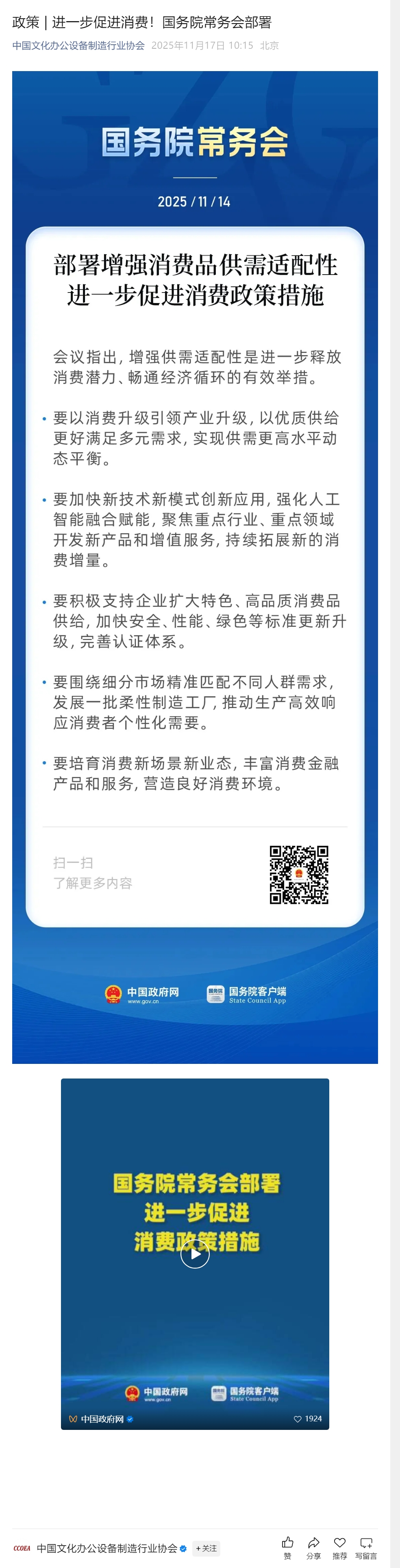Open 写留言 to leave a comment
This screenshot has height=1568, width=400.
[x=366, y=1547]
